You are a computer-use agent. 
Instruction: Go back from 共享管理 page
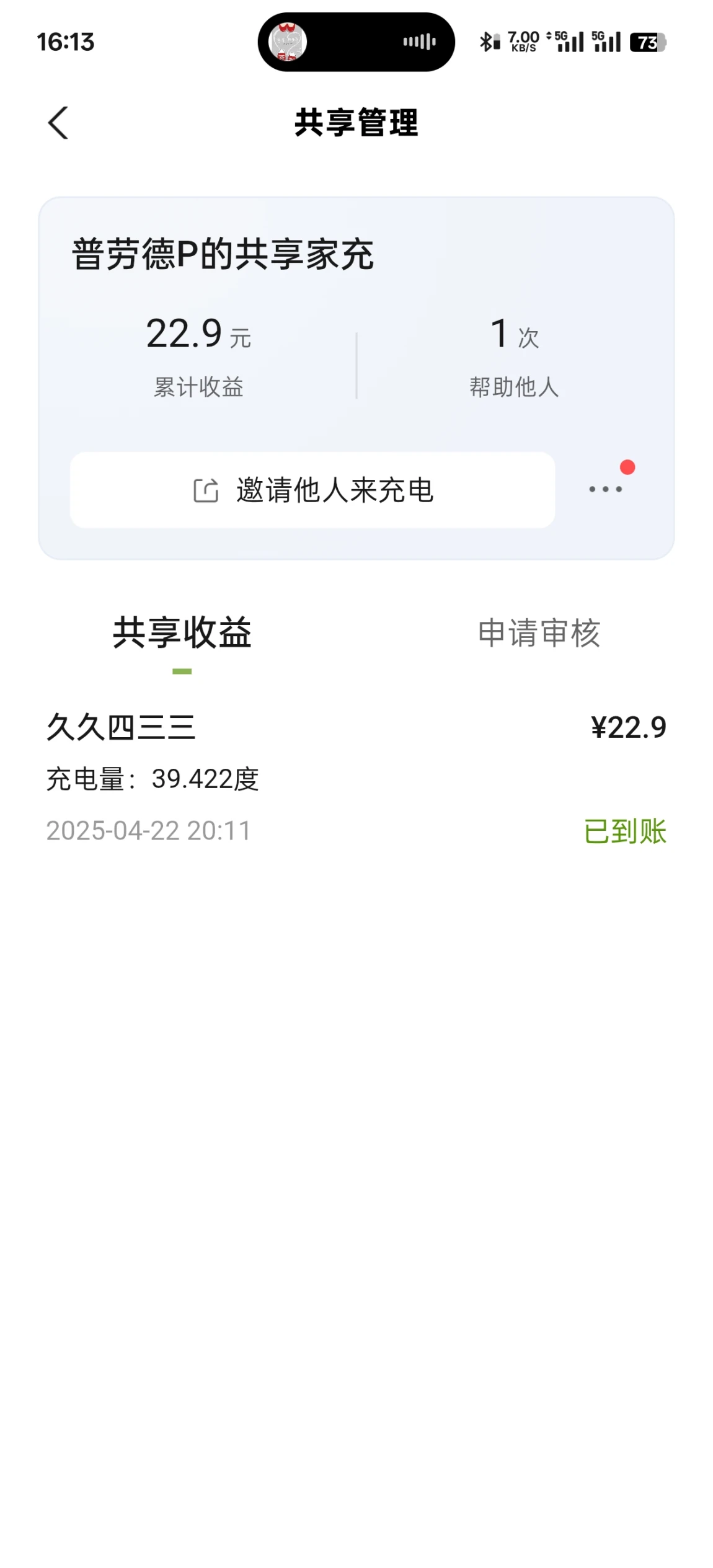[58, 123]
